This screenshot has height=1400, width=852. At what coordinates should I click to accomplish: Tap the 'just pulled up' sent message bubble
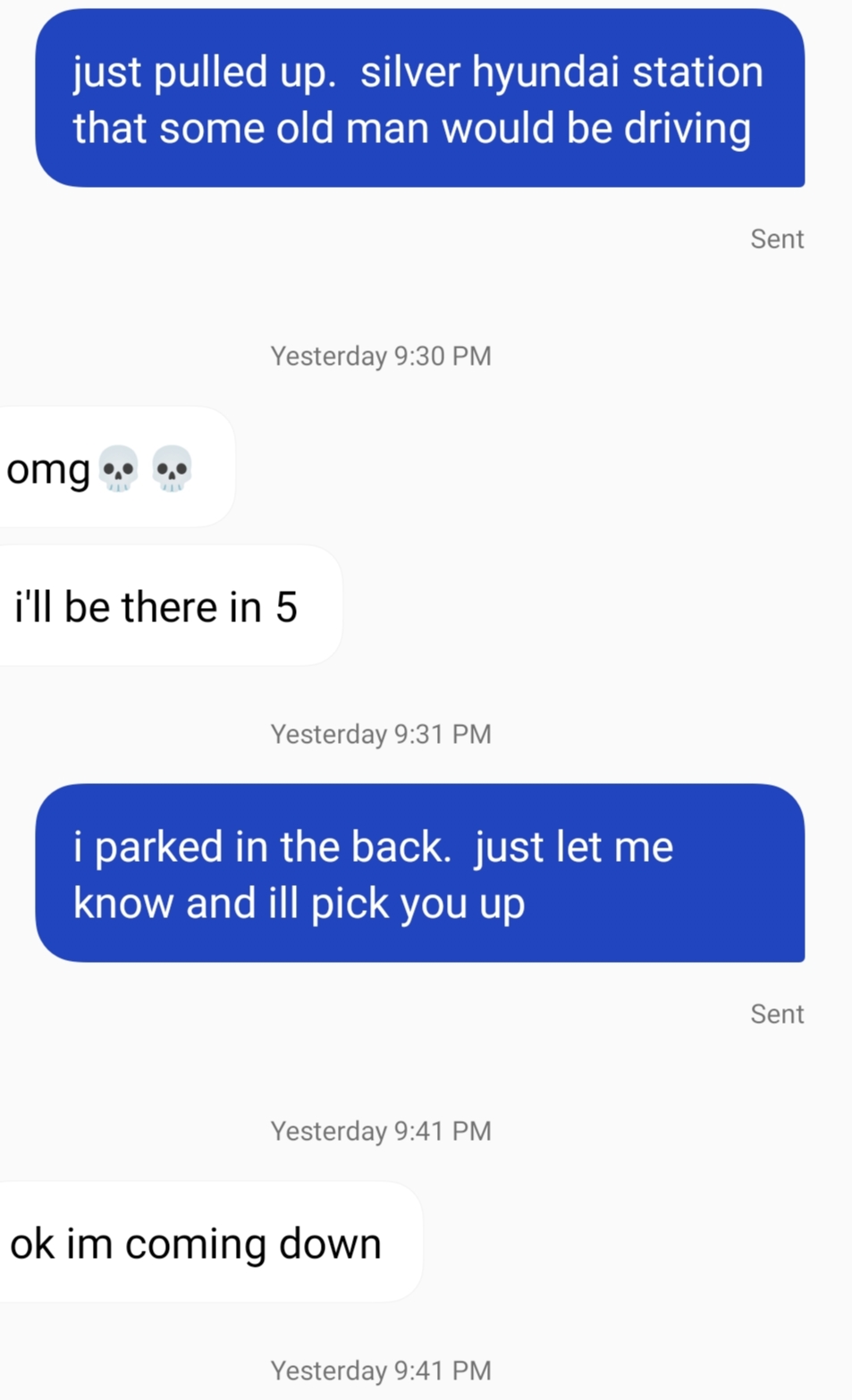click(x=419, y=98)
